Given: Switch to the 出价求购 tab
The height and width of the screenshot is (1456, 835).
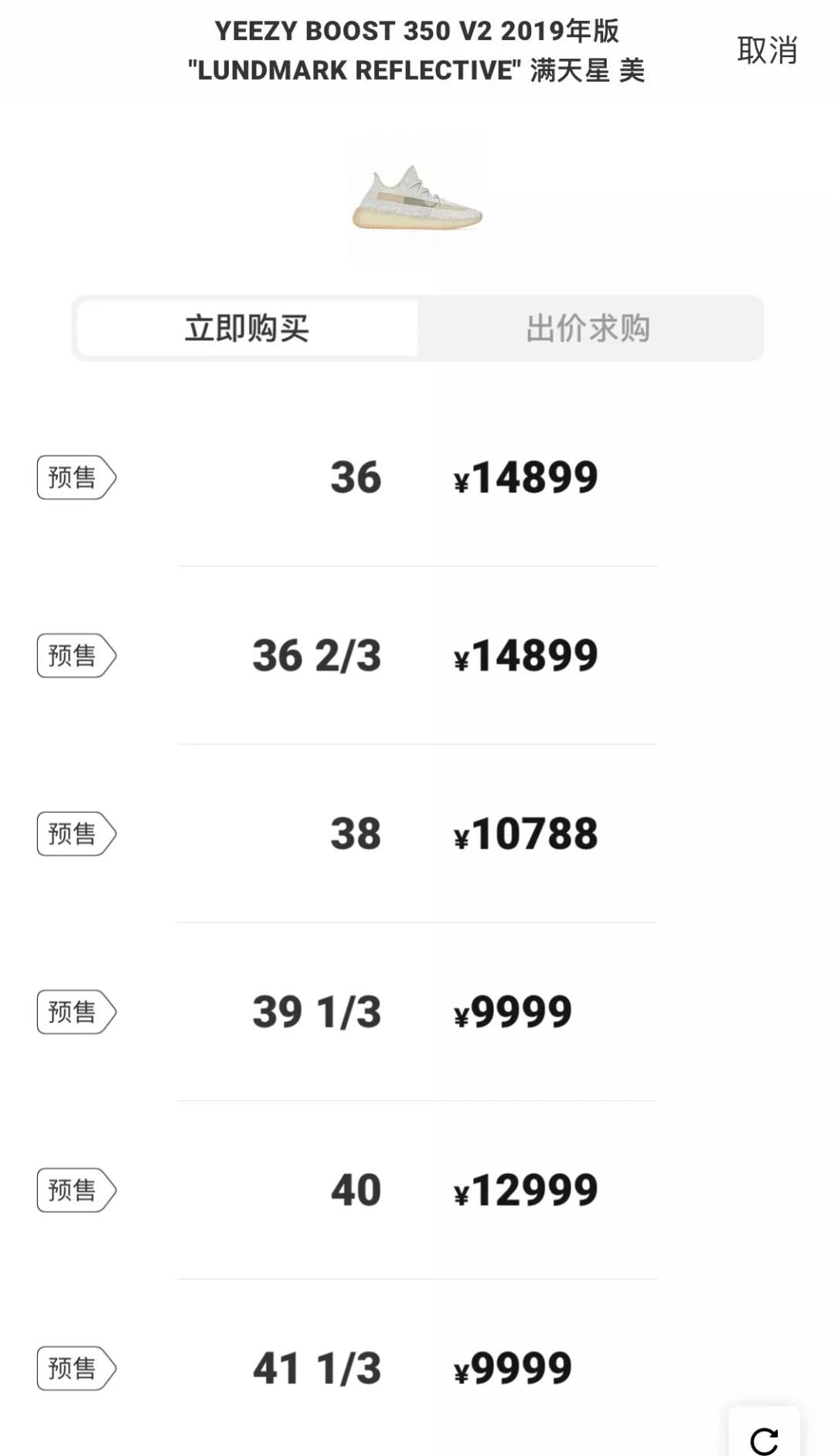Looking at the screenshot, I should click(589, 328).
